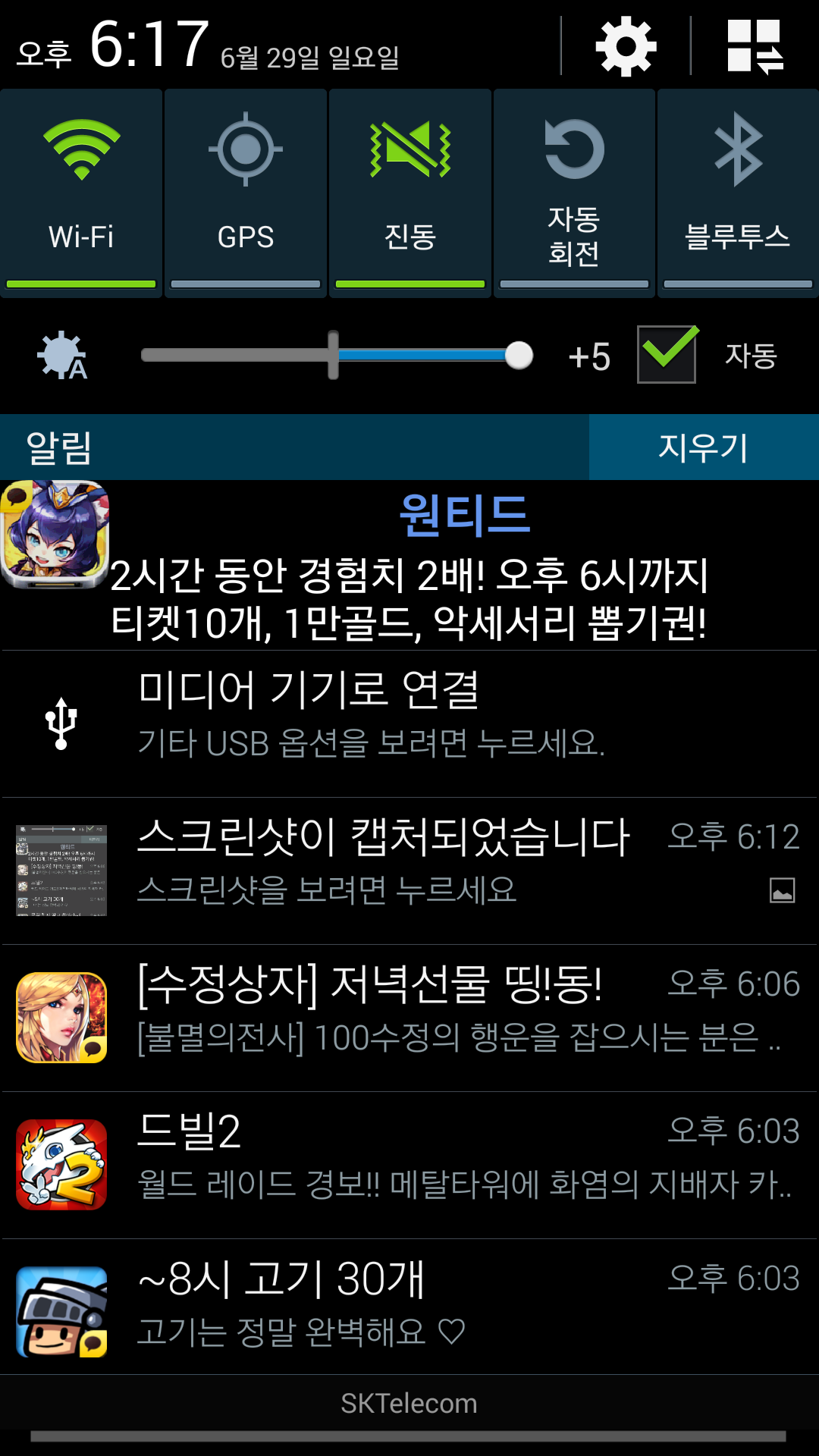Open the 드빌2 raid alert notification
This screenshot has width=819, height=1456.
[x=409, y=1163]
